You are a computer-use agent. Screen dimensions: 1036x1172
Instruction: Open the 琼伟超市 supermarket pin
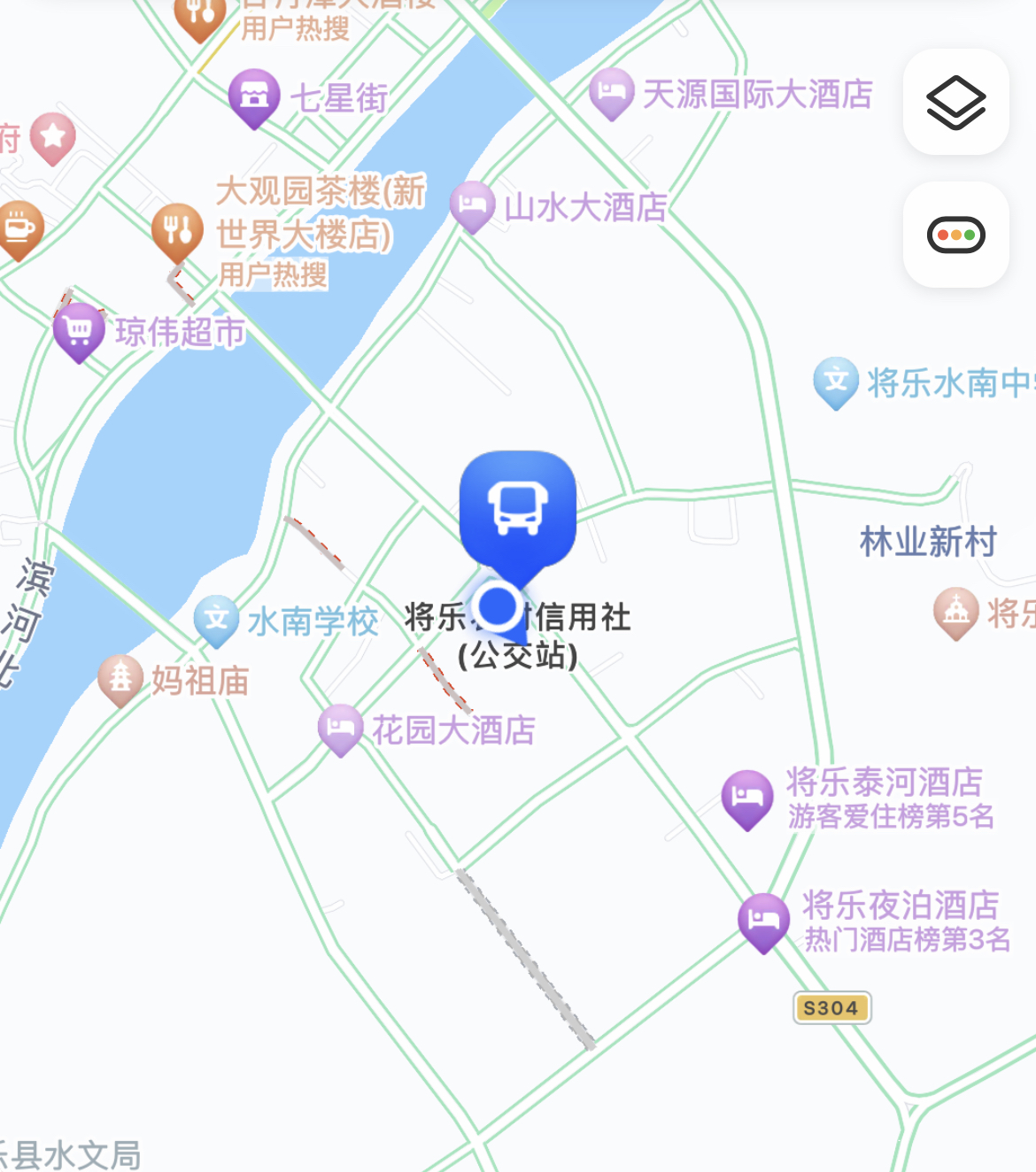click(x=79, y=331)
